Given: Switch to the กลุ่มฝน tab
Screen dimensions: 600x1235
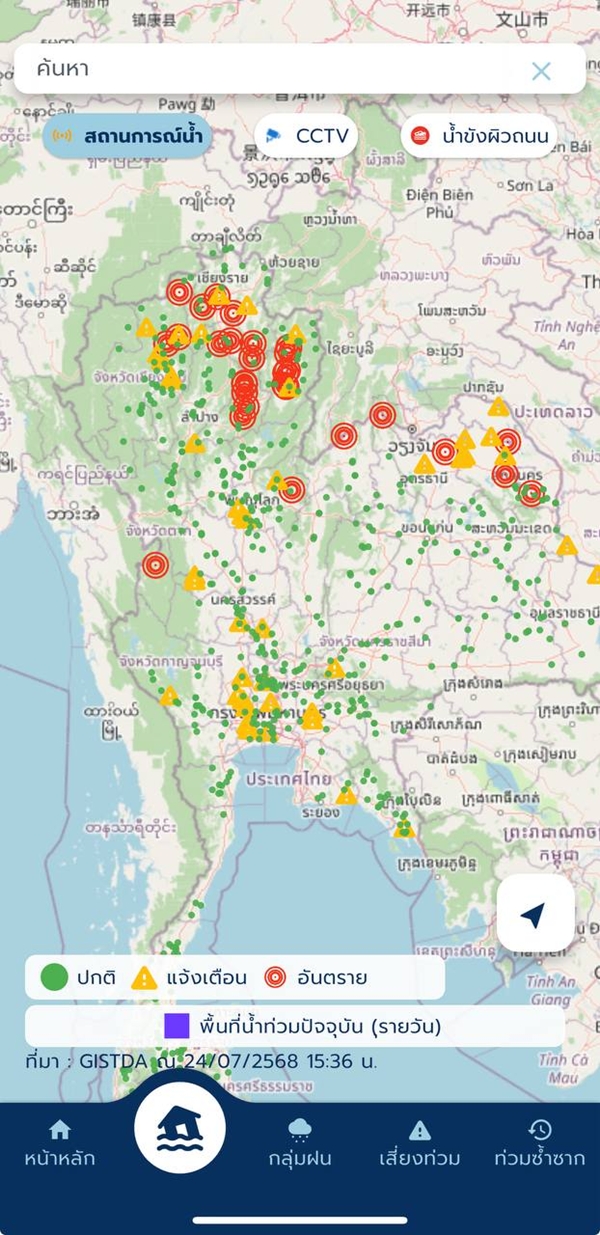Looking at the screenshot, I should (x=300, y=1144).
